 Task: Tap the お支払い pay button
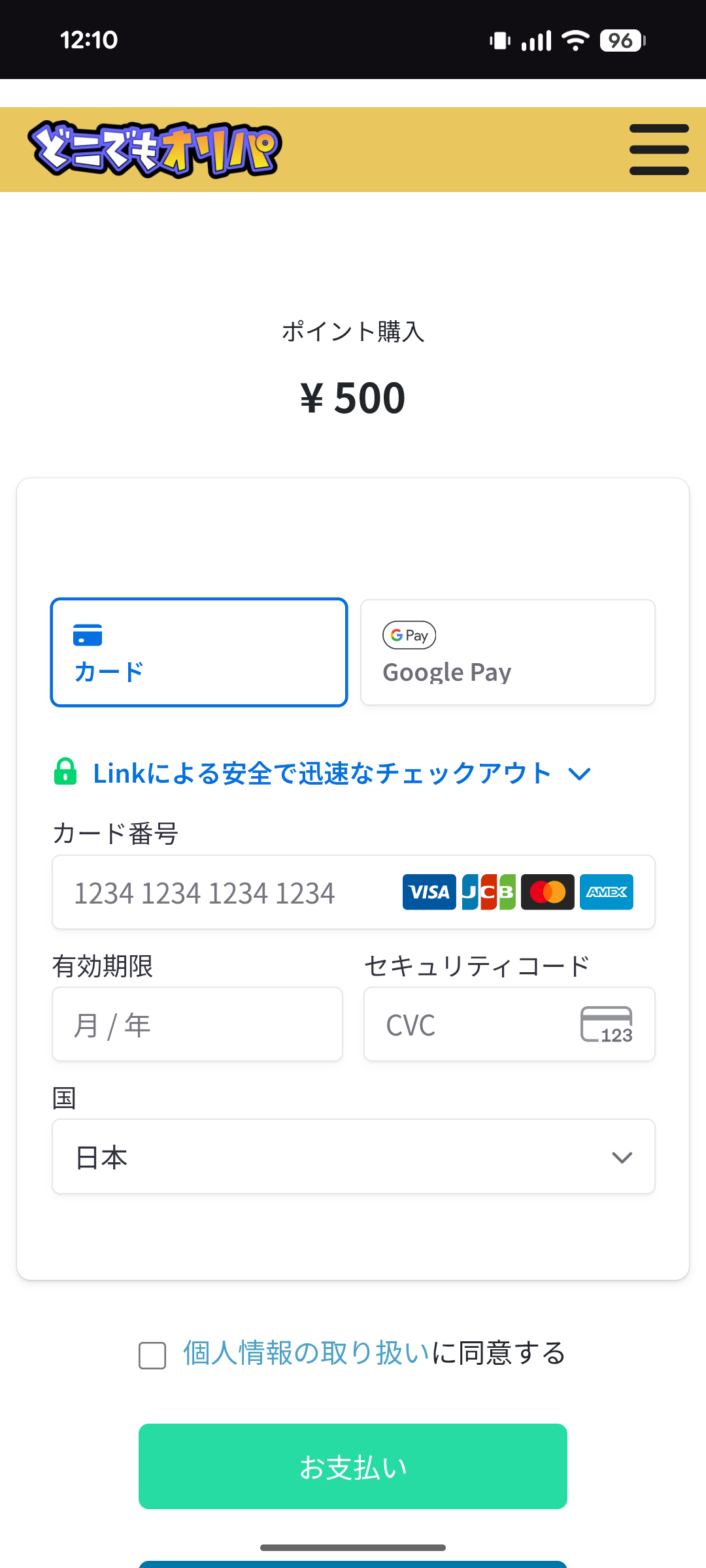click(353, 1467)
